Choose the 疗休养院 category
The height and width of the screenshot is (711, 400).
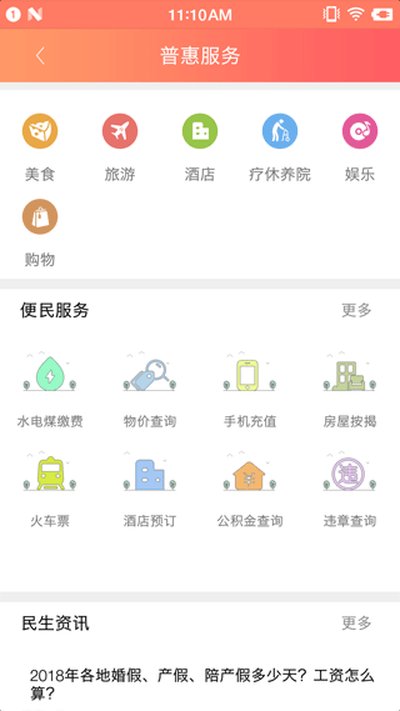(x=280, y=147)
